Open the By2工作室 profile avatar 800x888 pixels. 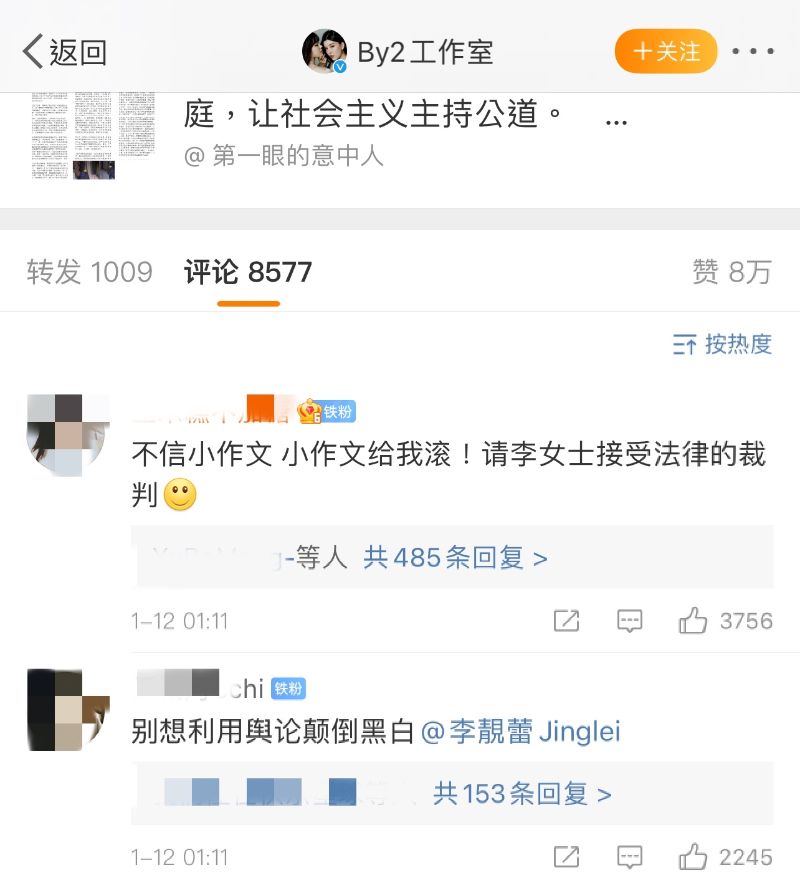tap(325, 52)
